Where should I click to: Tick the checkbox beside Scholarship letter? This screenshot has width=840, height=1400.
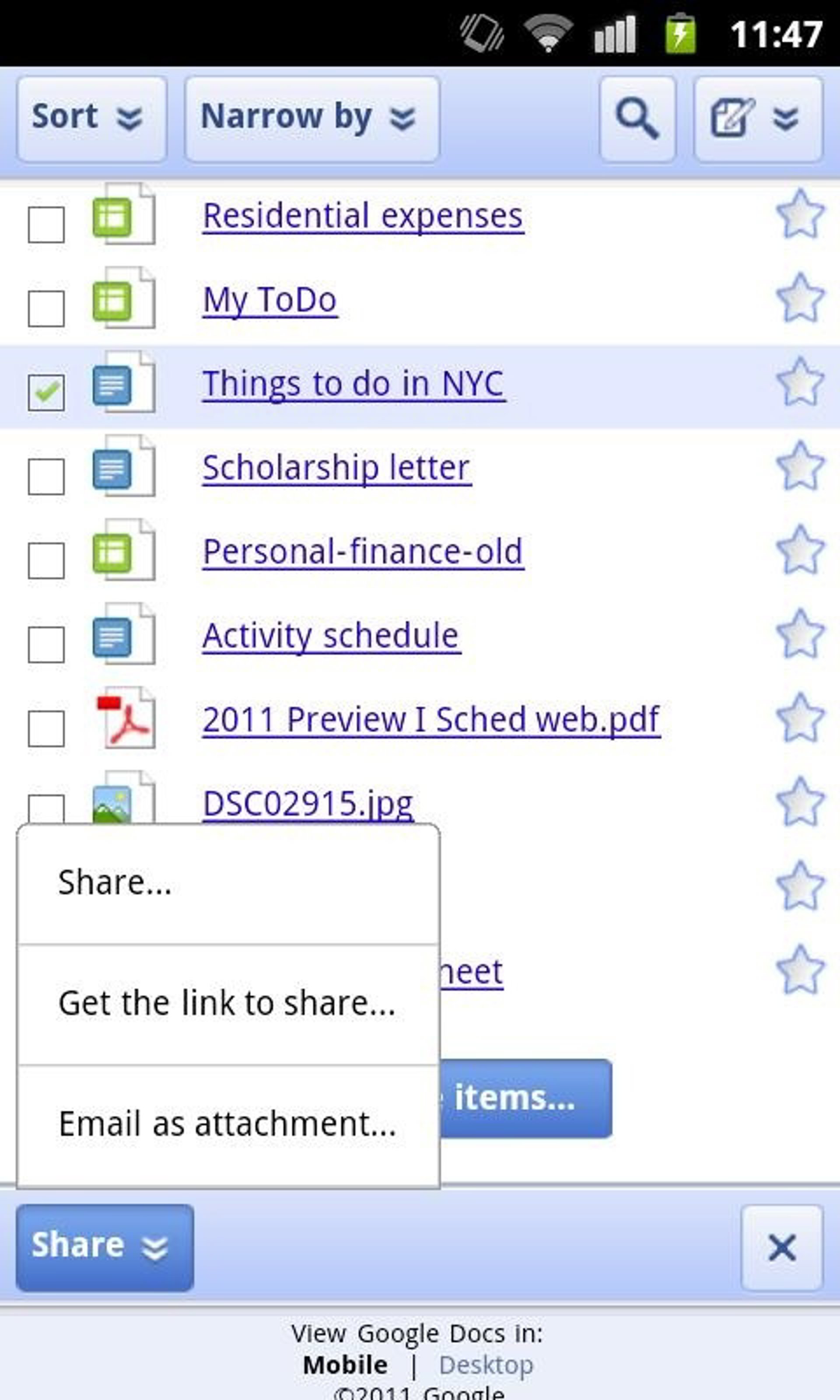click(46, 476)
